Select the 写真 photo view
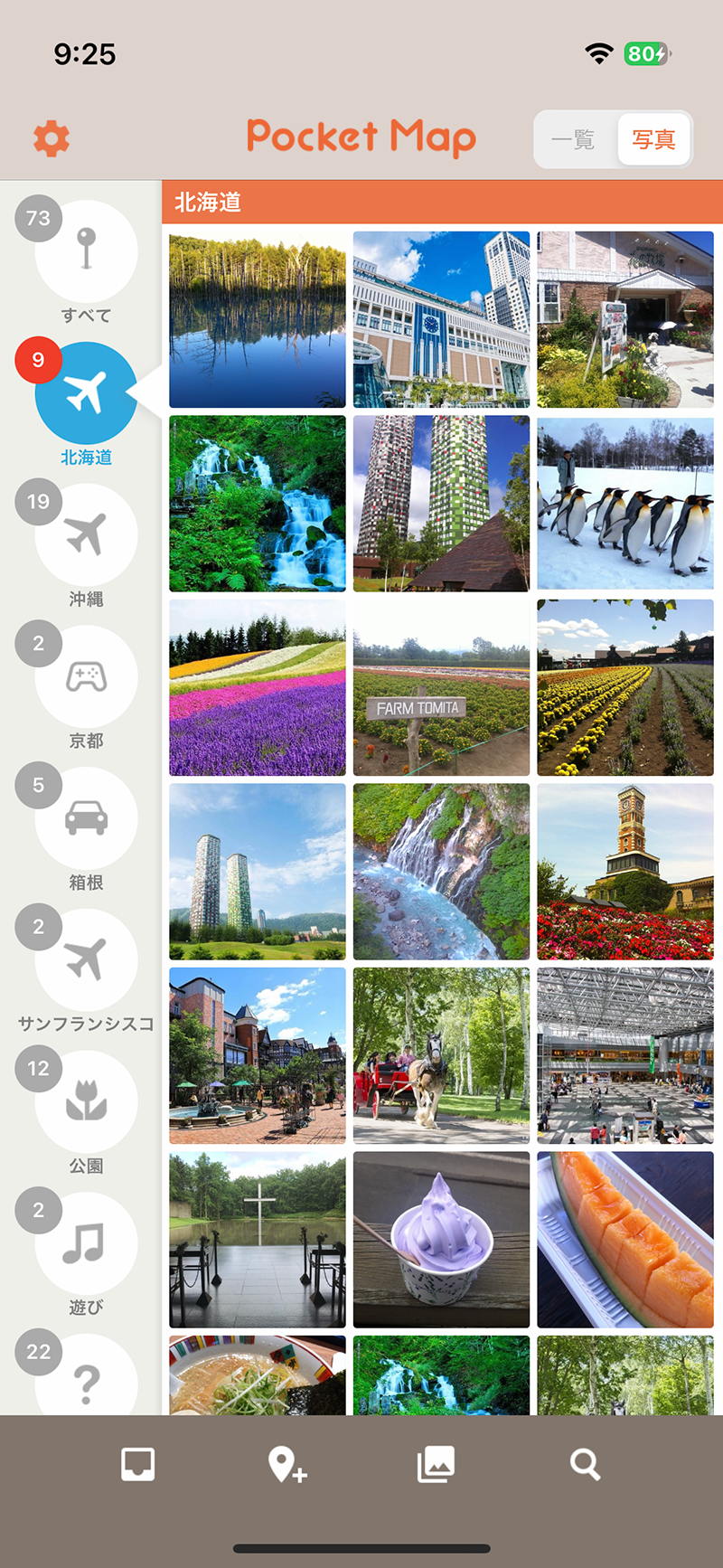The height and width of the screenshot is (1568, 723). (653, 139)
